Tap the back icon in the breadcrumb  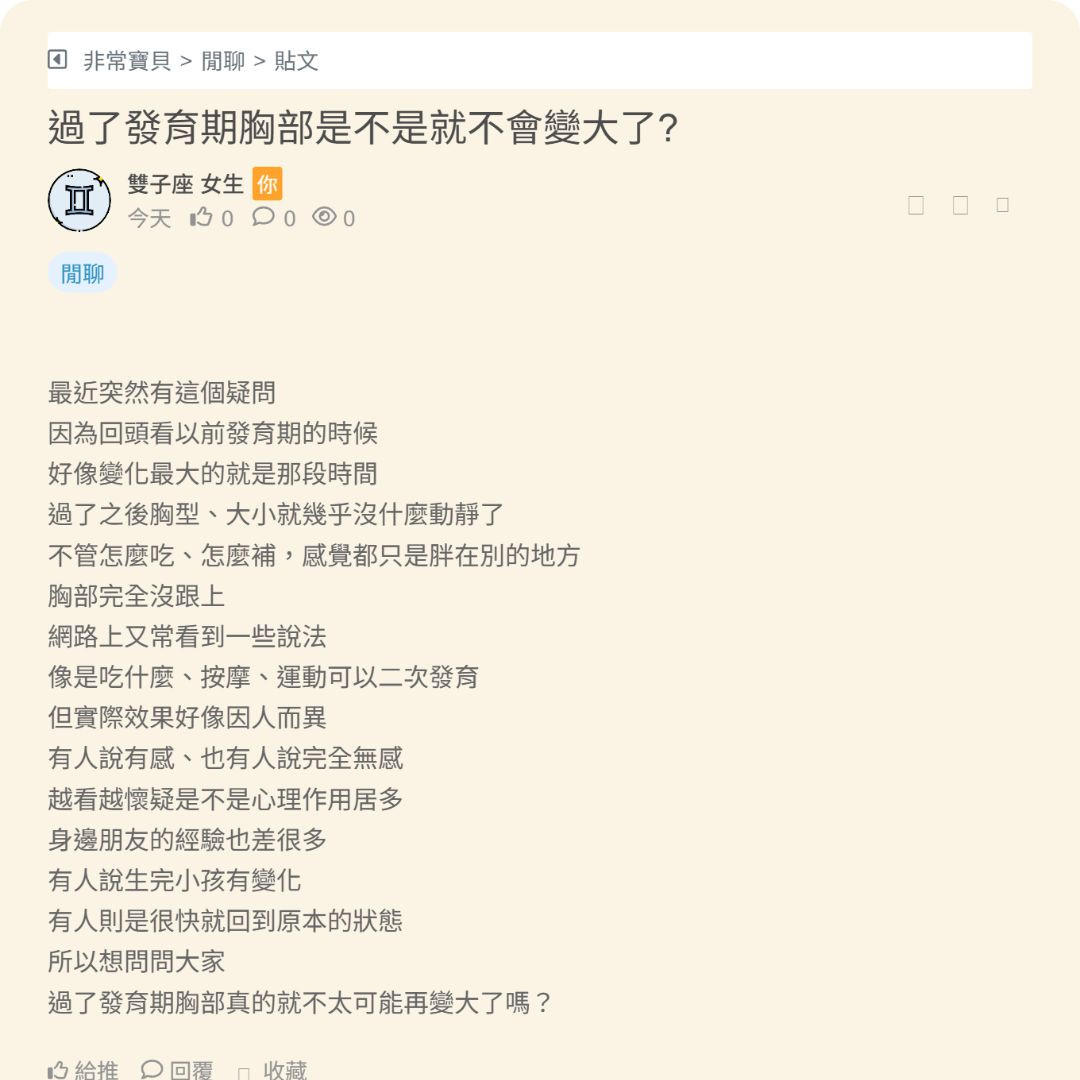point(58,60)
